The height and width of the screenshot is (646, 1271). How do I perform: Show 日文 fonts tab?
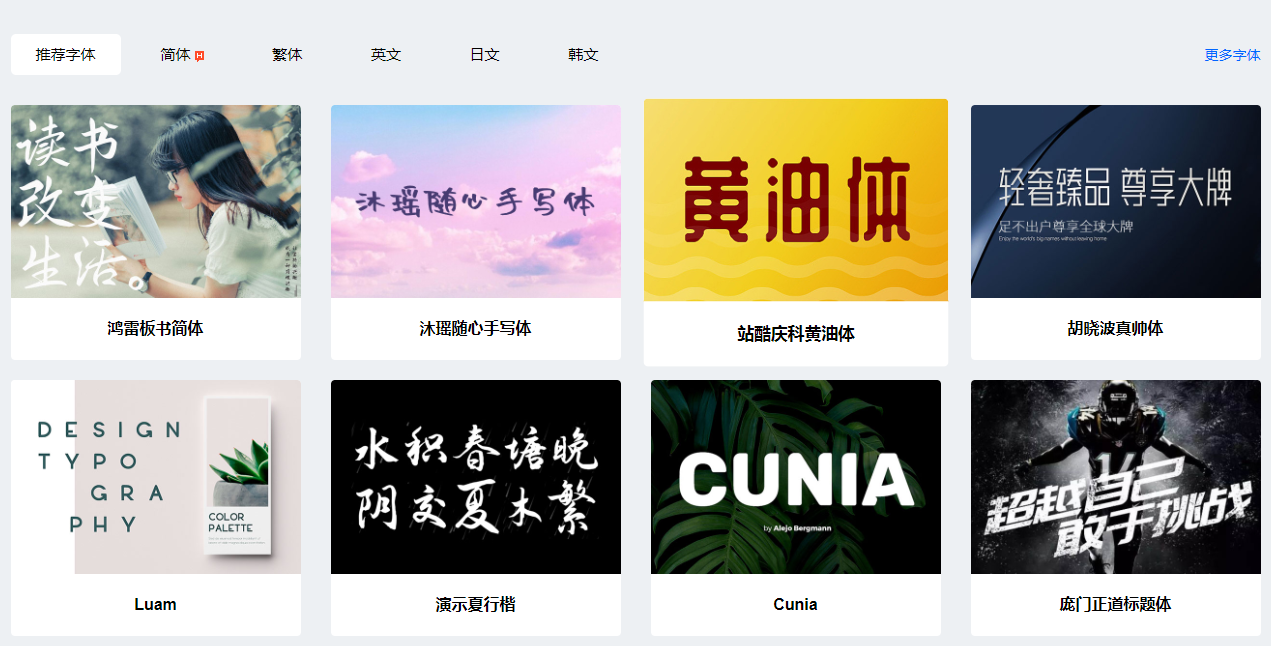point(485,55)
